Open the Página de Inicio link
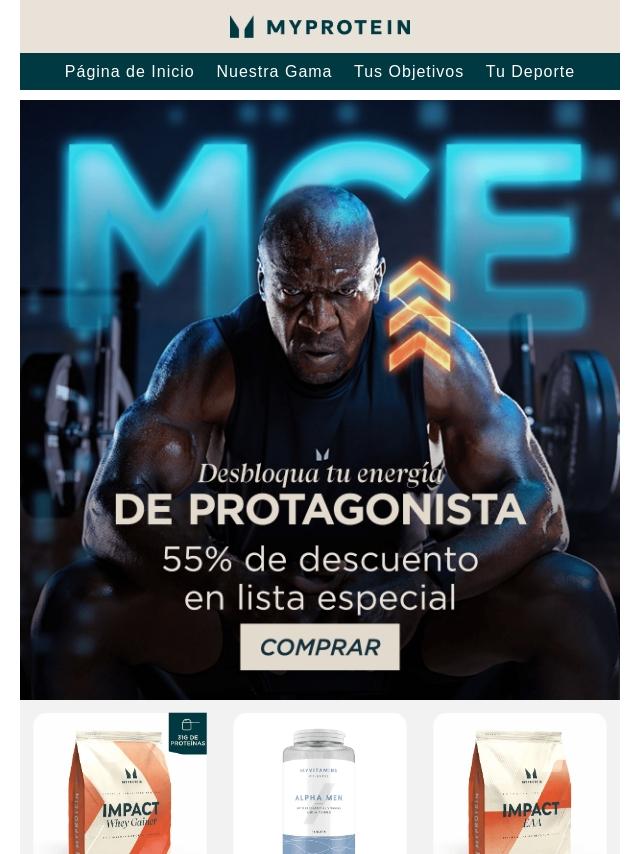This screenshot has width=640, height=854. [129, 72]
